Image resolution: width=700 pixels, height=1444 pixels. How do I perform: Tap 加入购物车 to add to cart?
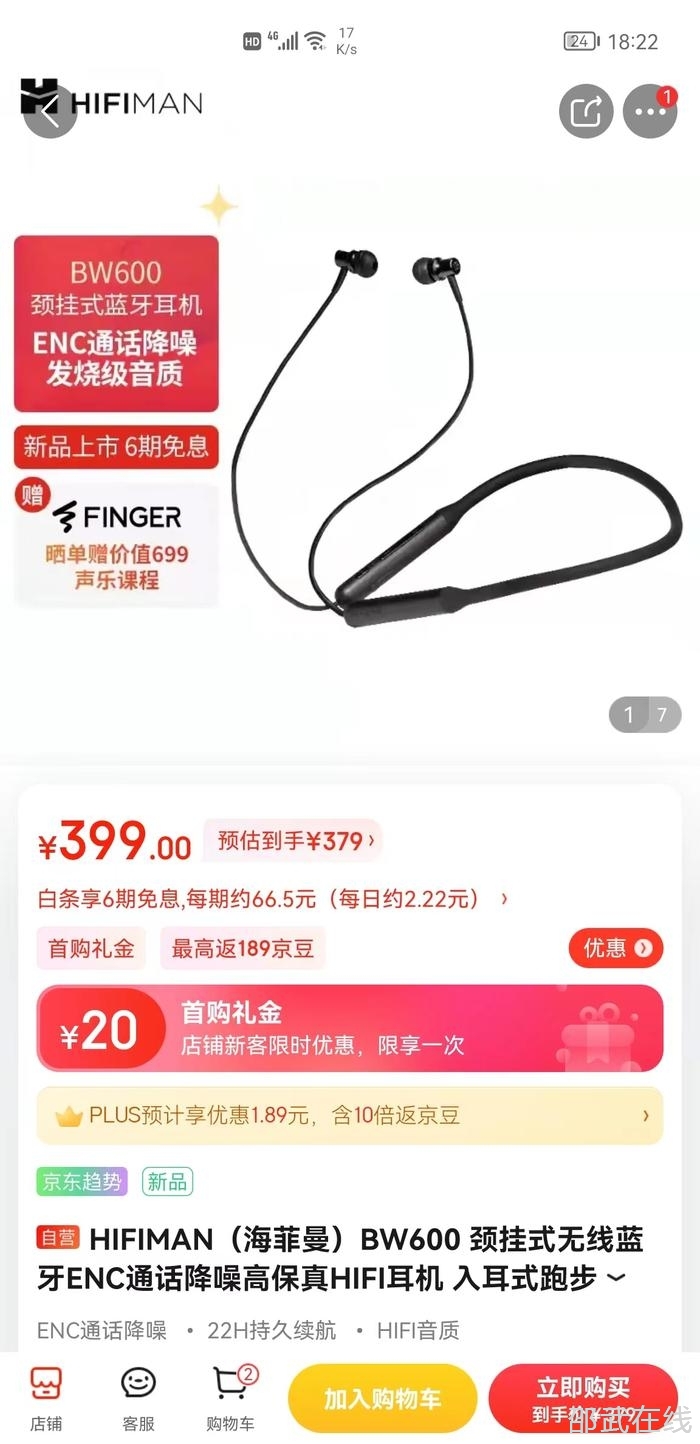coord(382,1398)
